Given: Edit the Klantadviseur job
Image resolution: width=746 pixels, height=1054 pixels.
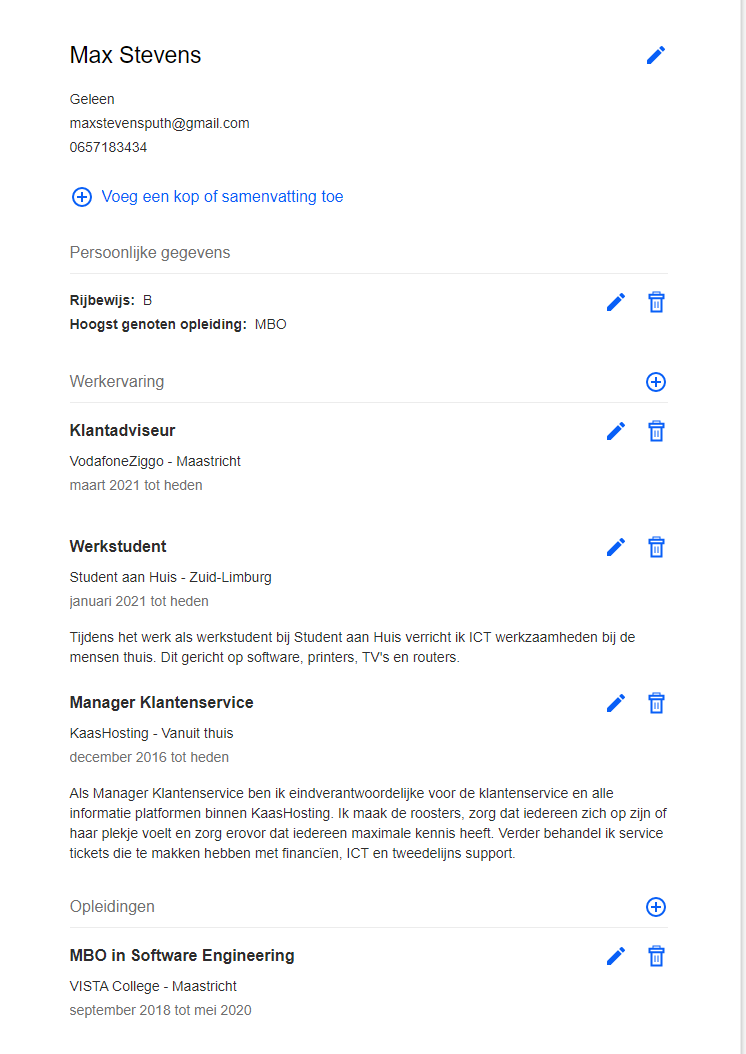Looking at the screenshot, I should point(616,431).
